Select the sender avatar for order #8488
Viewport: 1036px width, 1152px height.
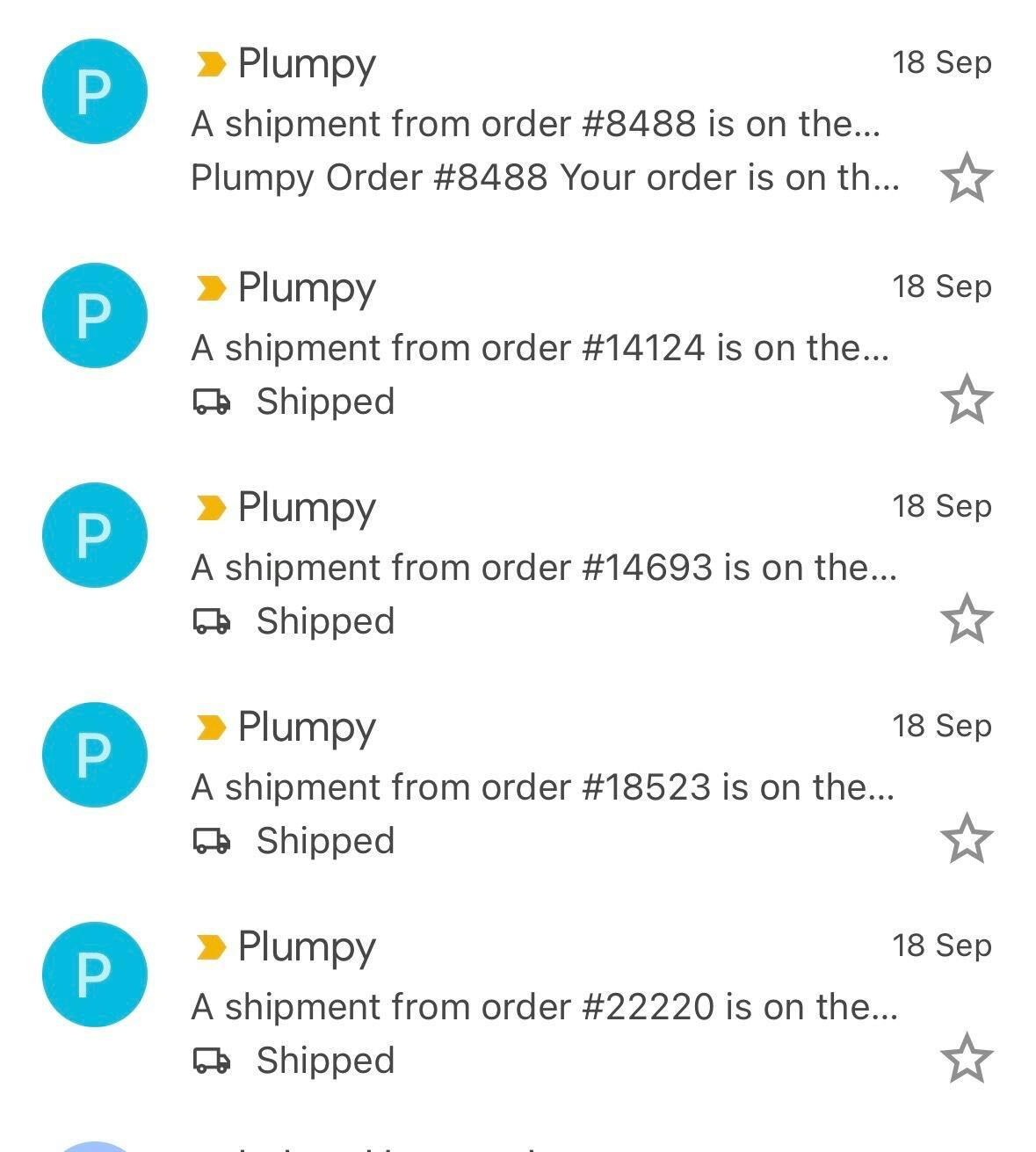tap(94, 91)
